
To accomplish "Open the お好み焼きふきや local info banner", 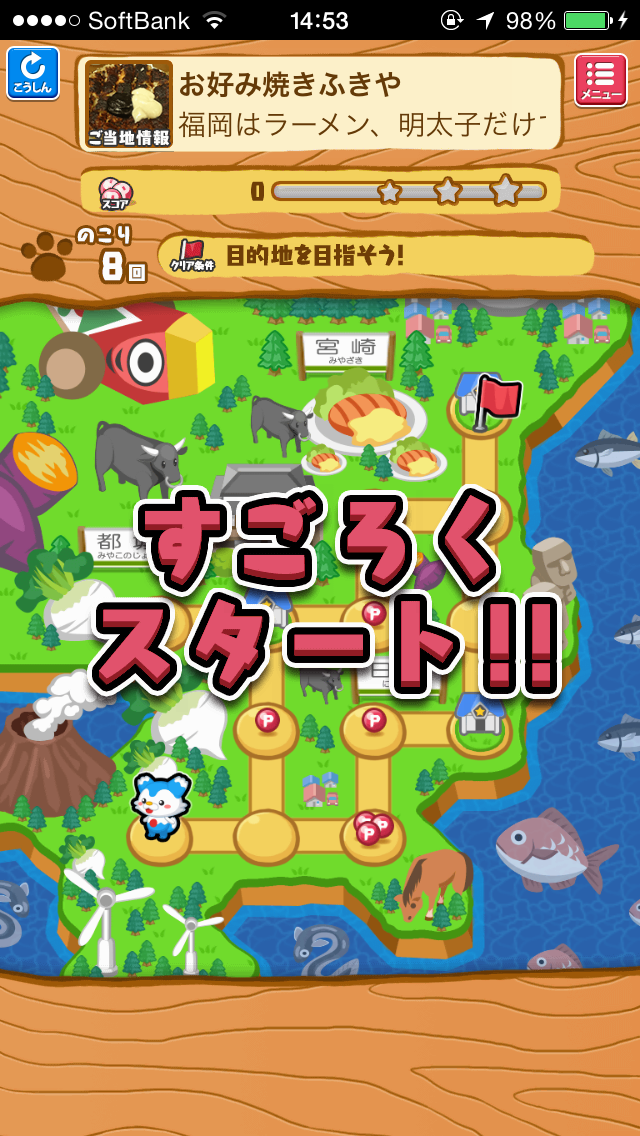I will tap(320, 104).
